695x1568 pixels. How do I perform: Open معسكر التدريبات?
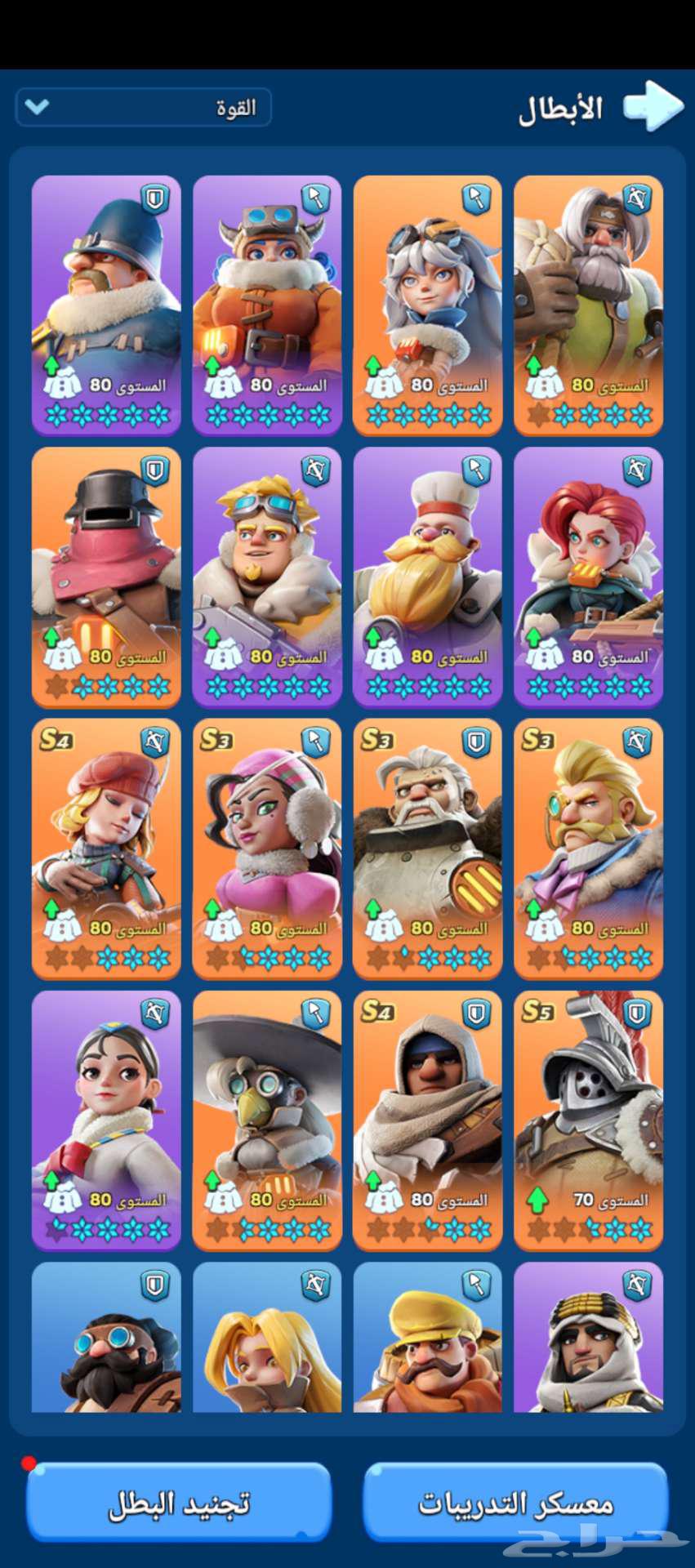(x=515, y=1503)
